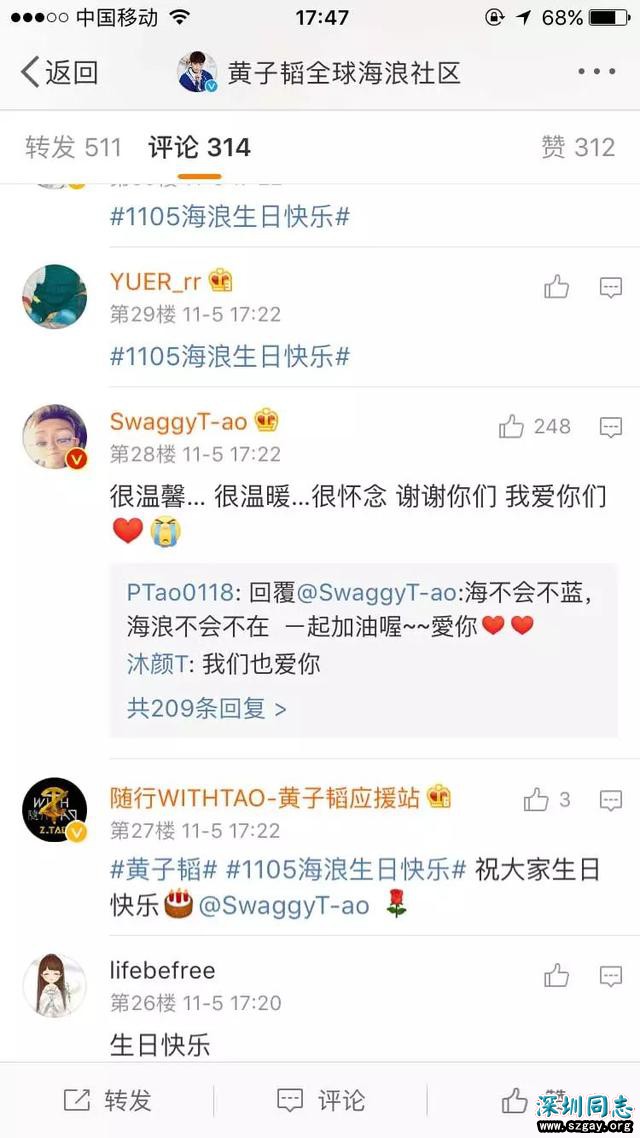
Task: Reply to SwaggyT-ao's comment
Action: pos(611,428)
